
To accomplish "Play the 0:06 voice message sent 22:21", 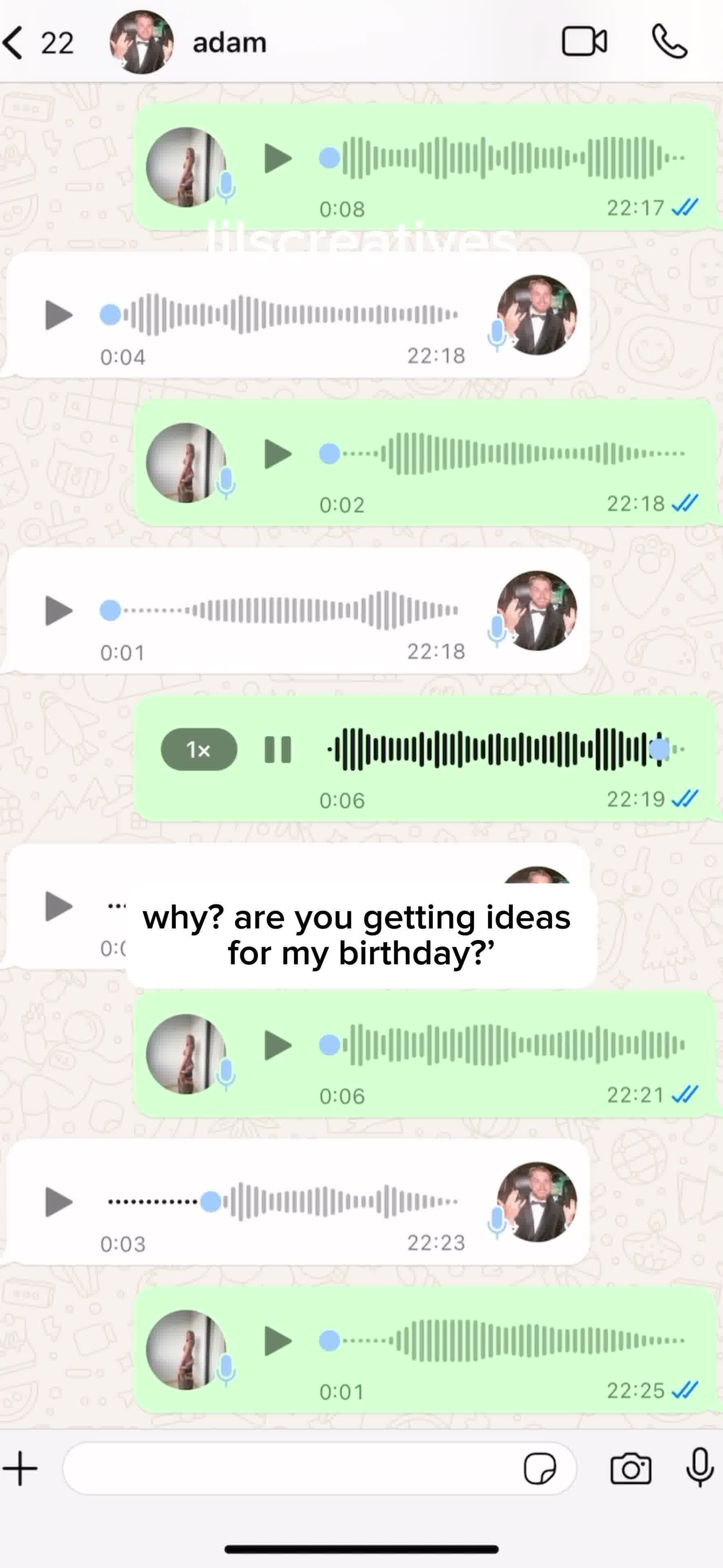I will point(278,1045).
